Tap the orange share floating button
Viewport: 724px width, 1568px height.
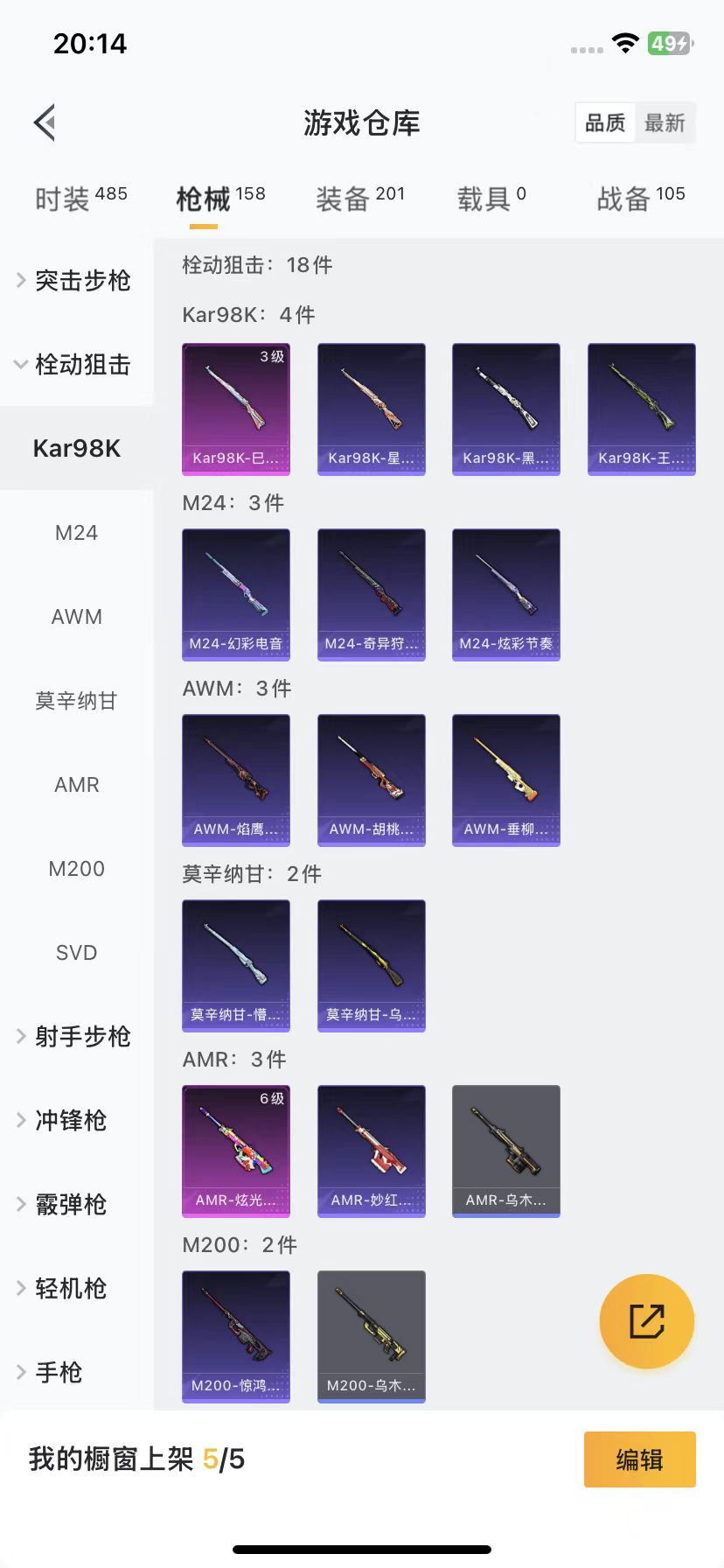click(x=646, y=1320)
